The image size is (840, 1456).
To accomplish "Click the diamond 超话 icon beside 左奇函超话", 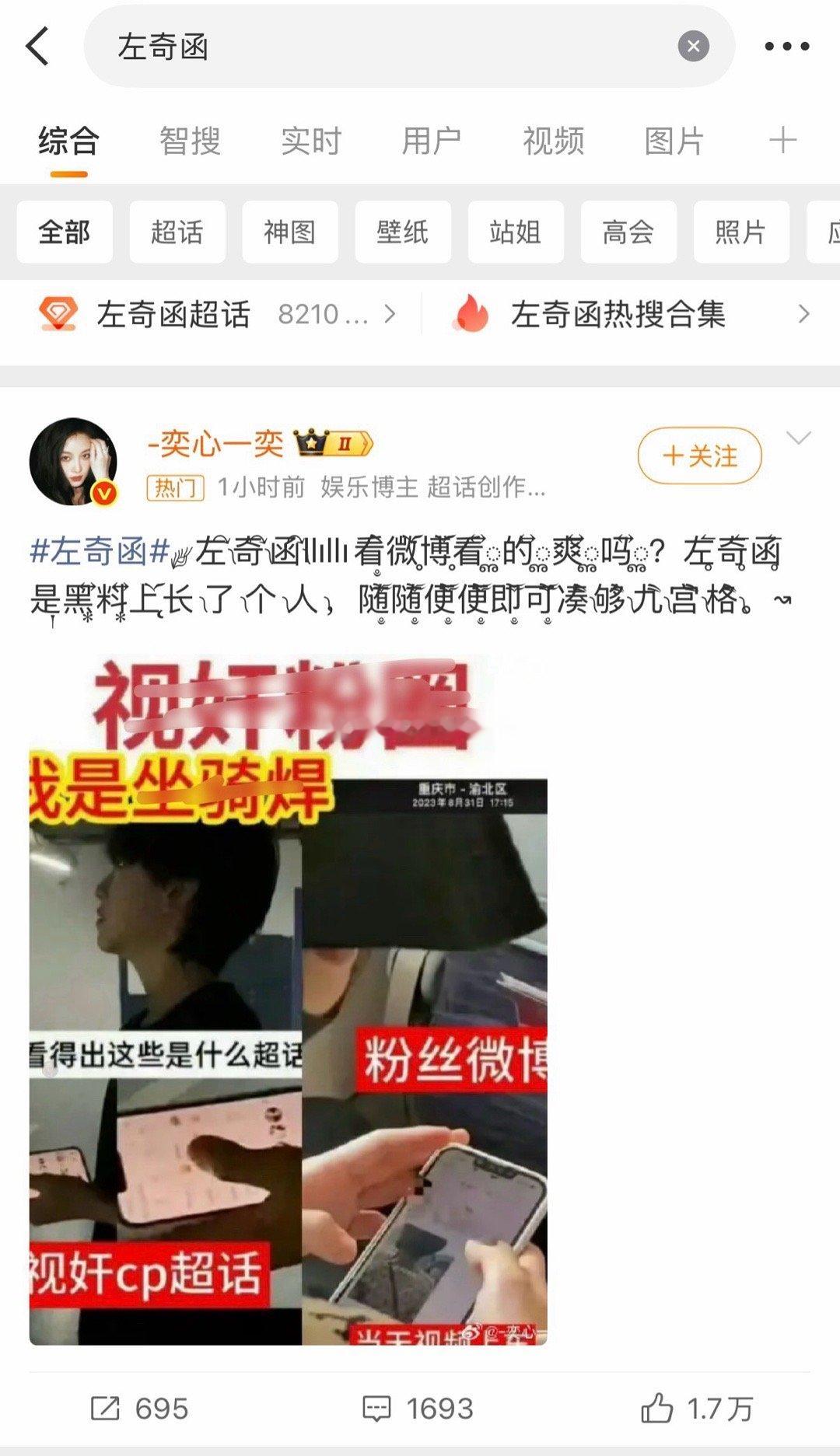I will 56,312.
